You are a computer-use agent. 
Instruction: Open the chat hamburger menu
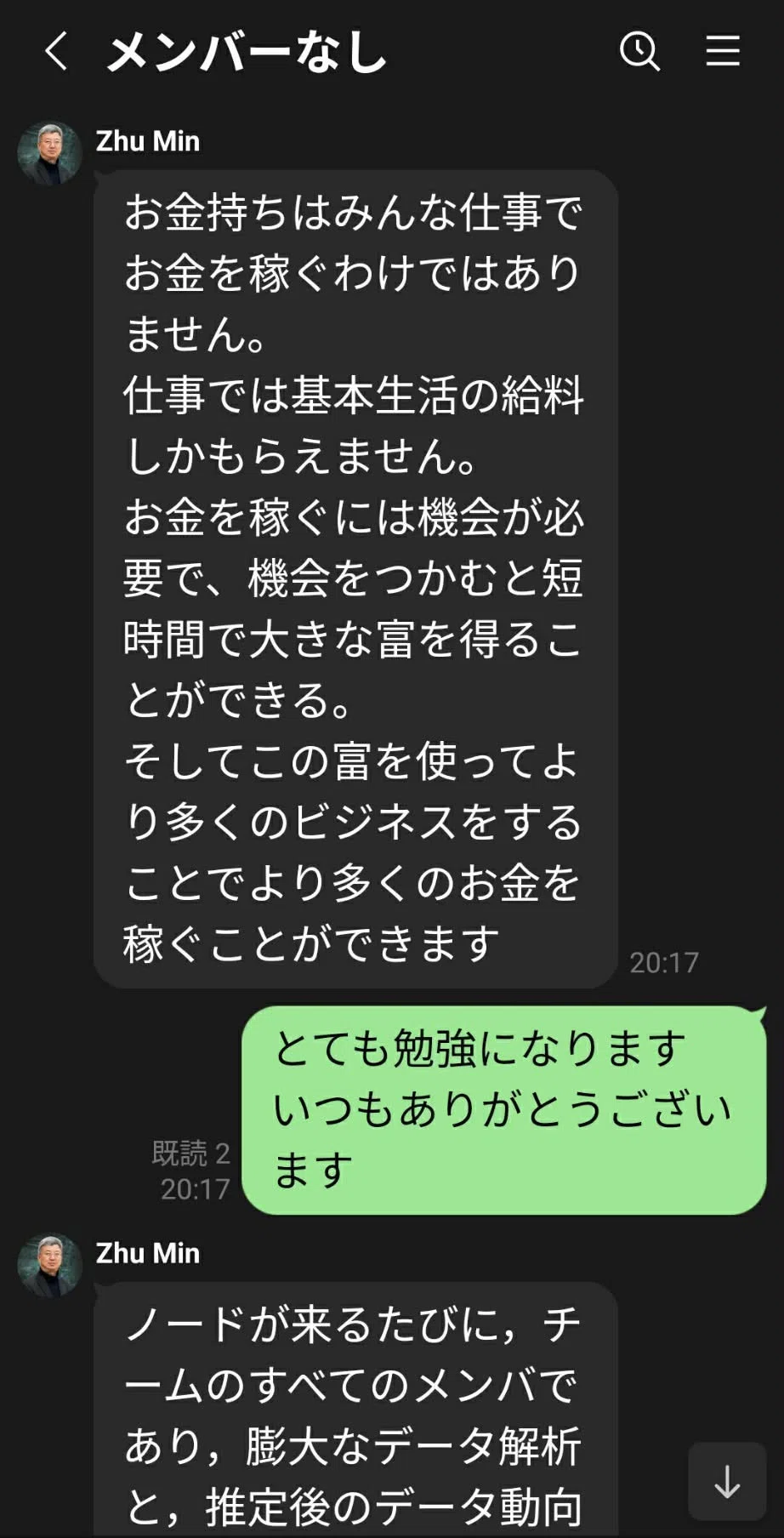click(x=723, y=51)
